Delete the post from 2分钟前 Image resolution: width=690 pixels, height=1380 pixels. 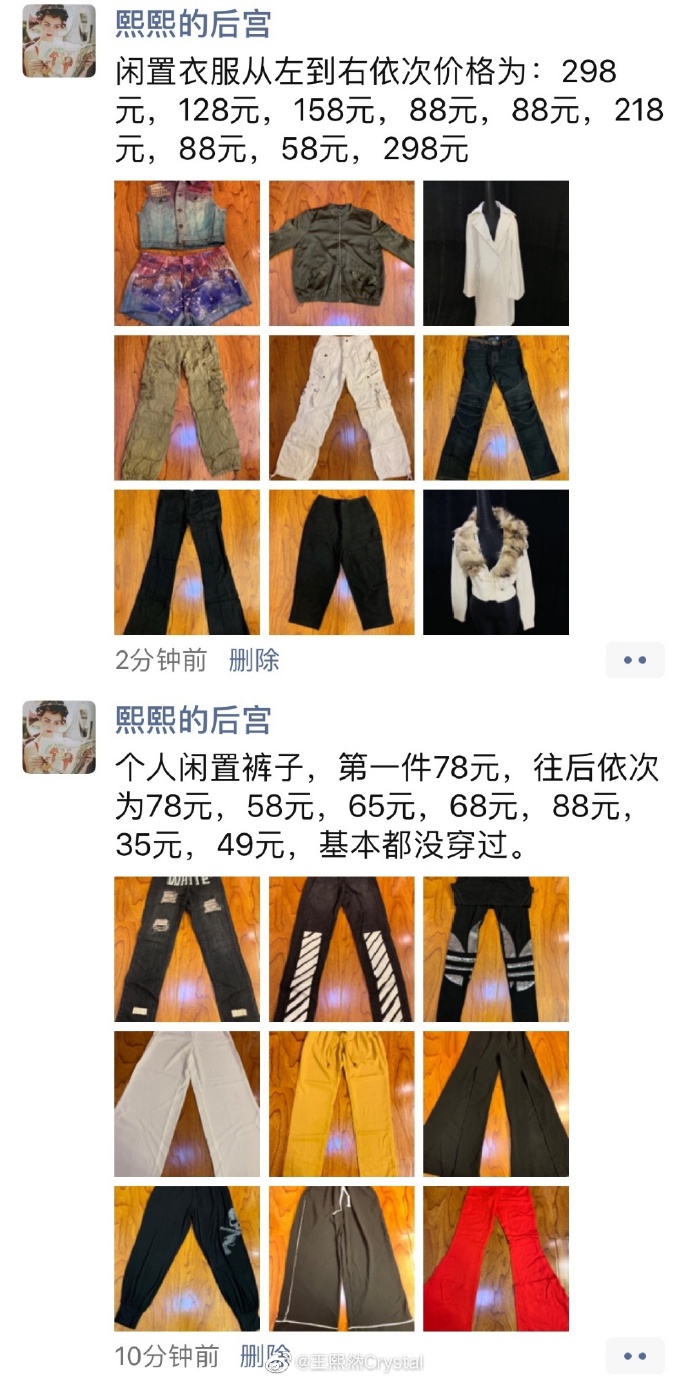coord(254,660)
